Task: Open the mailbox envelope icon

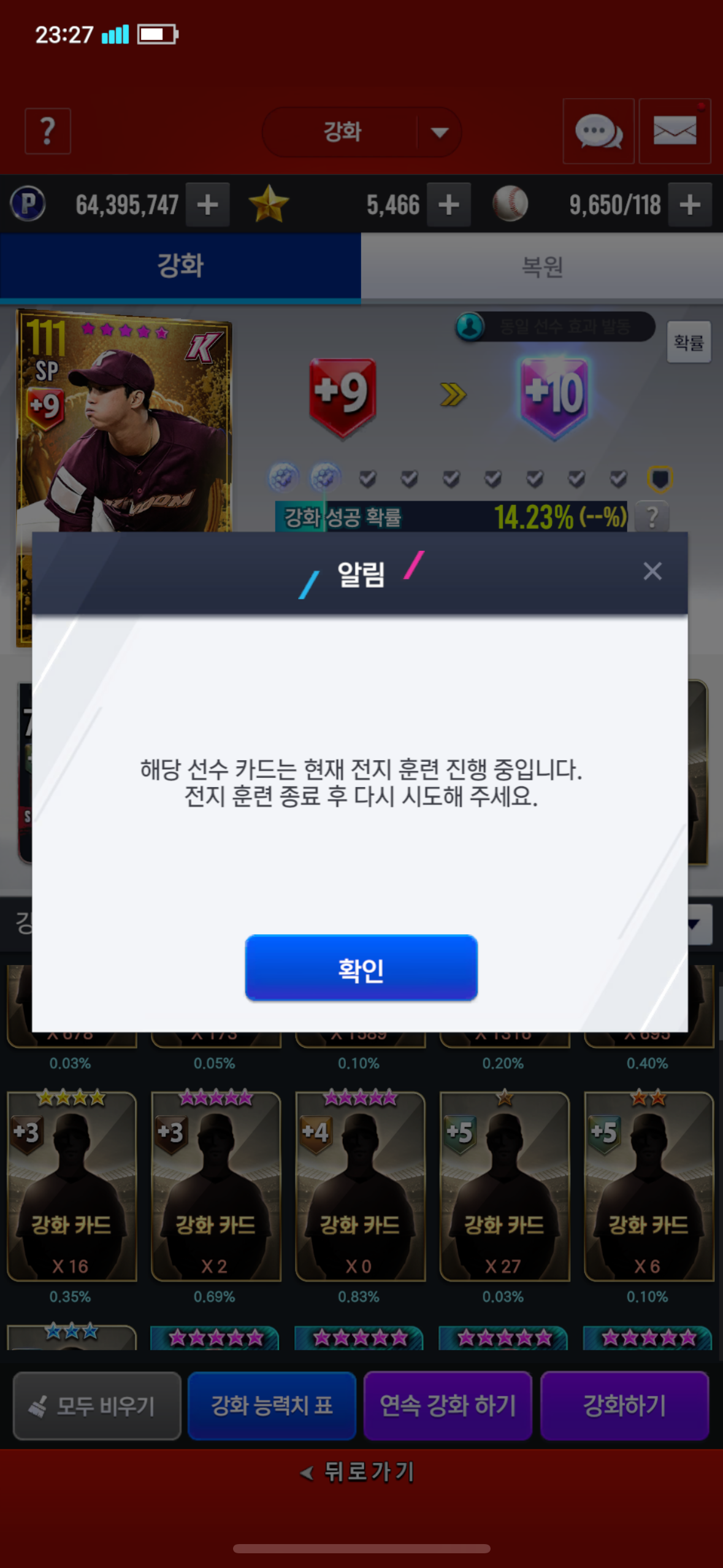Action: tap(675, 131)
